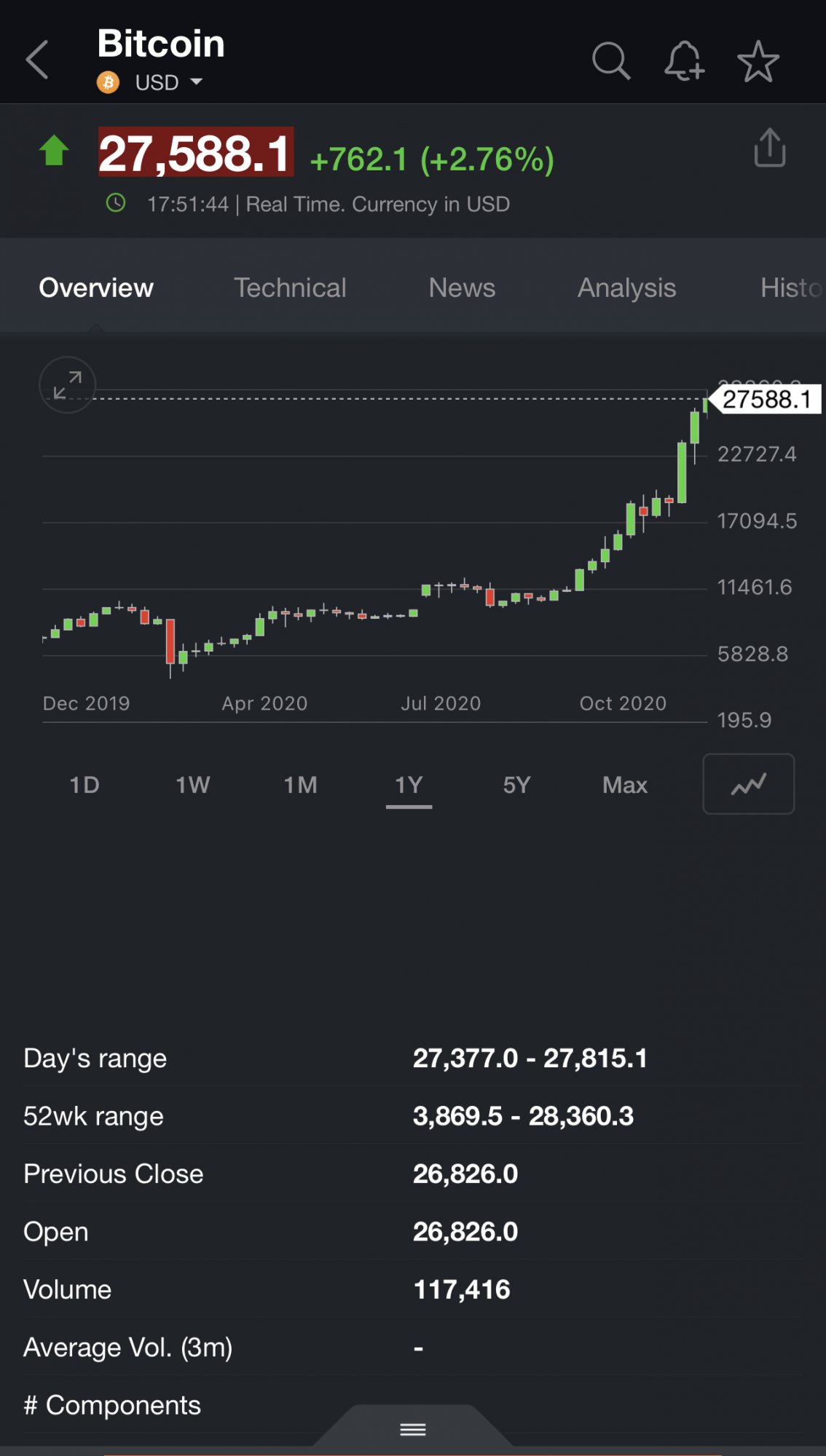Change the chart type with the line icon
Image resolution: width=826 pixels, height=1456 pixels.
[x=748, y=784]
